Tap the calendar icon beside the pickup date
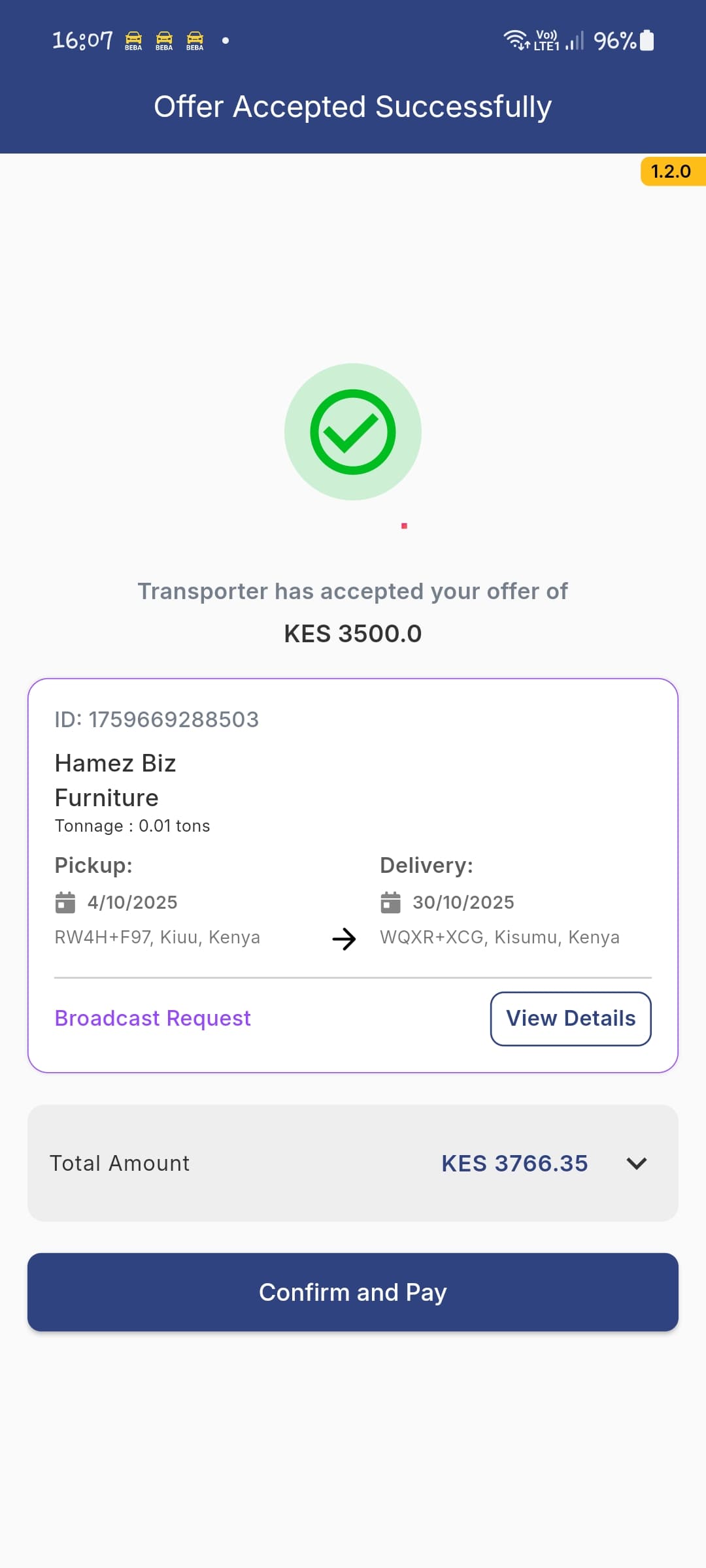 coord(65,902)
